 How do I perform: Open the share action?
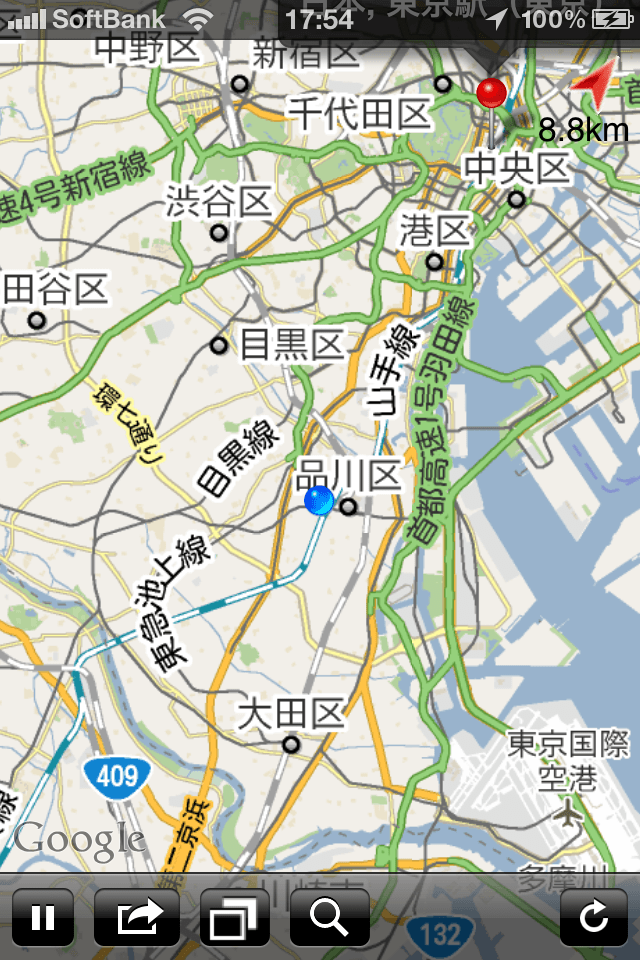(137, 917)
